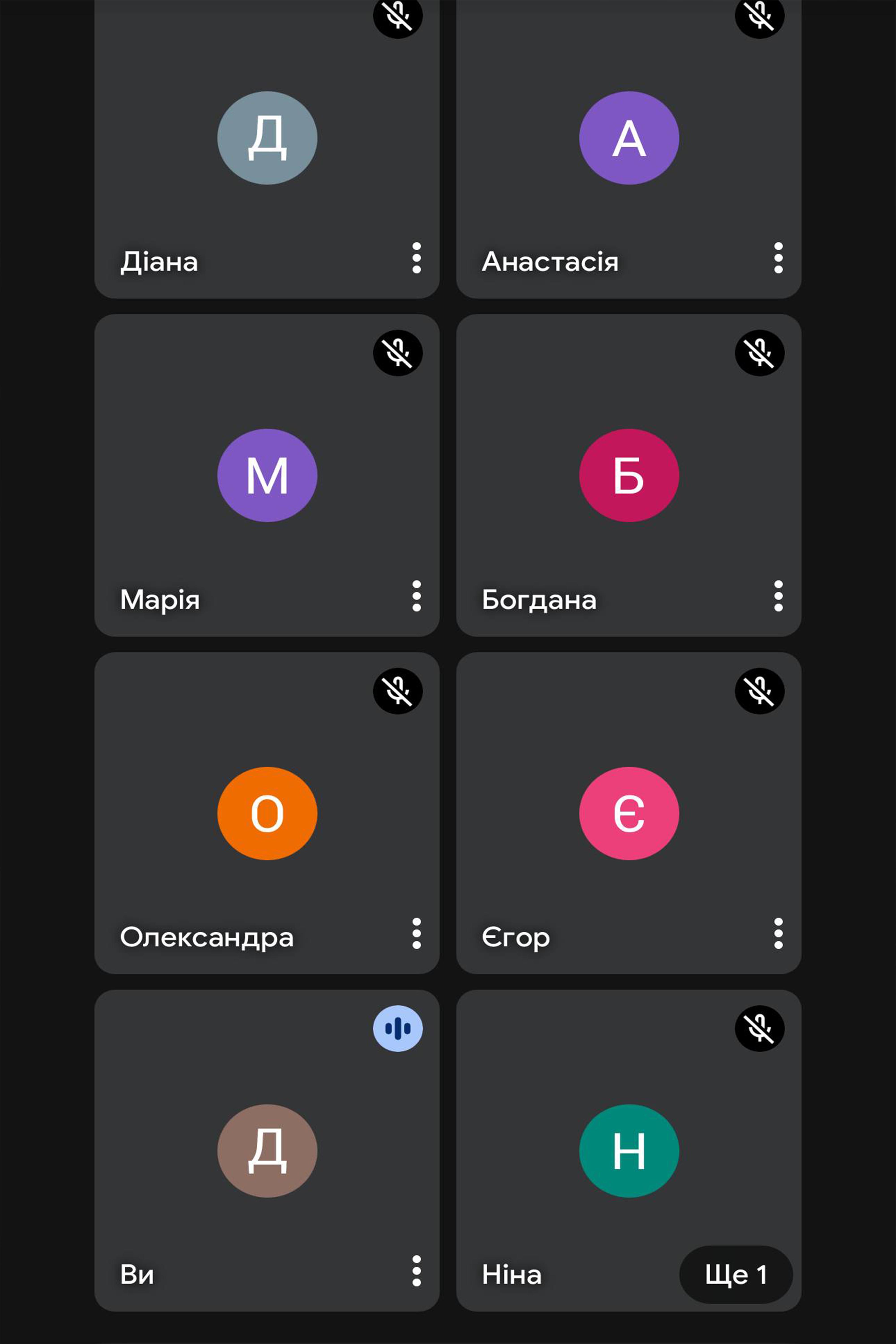
Task: Open the overflow menu for Олександра
Action: (x=417, y=934)
